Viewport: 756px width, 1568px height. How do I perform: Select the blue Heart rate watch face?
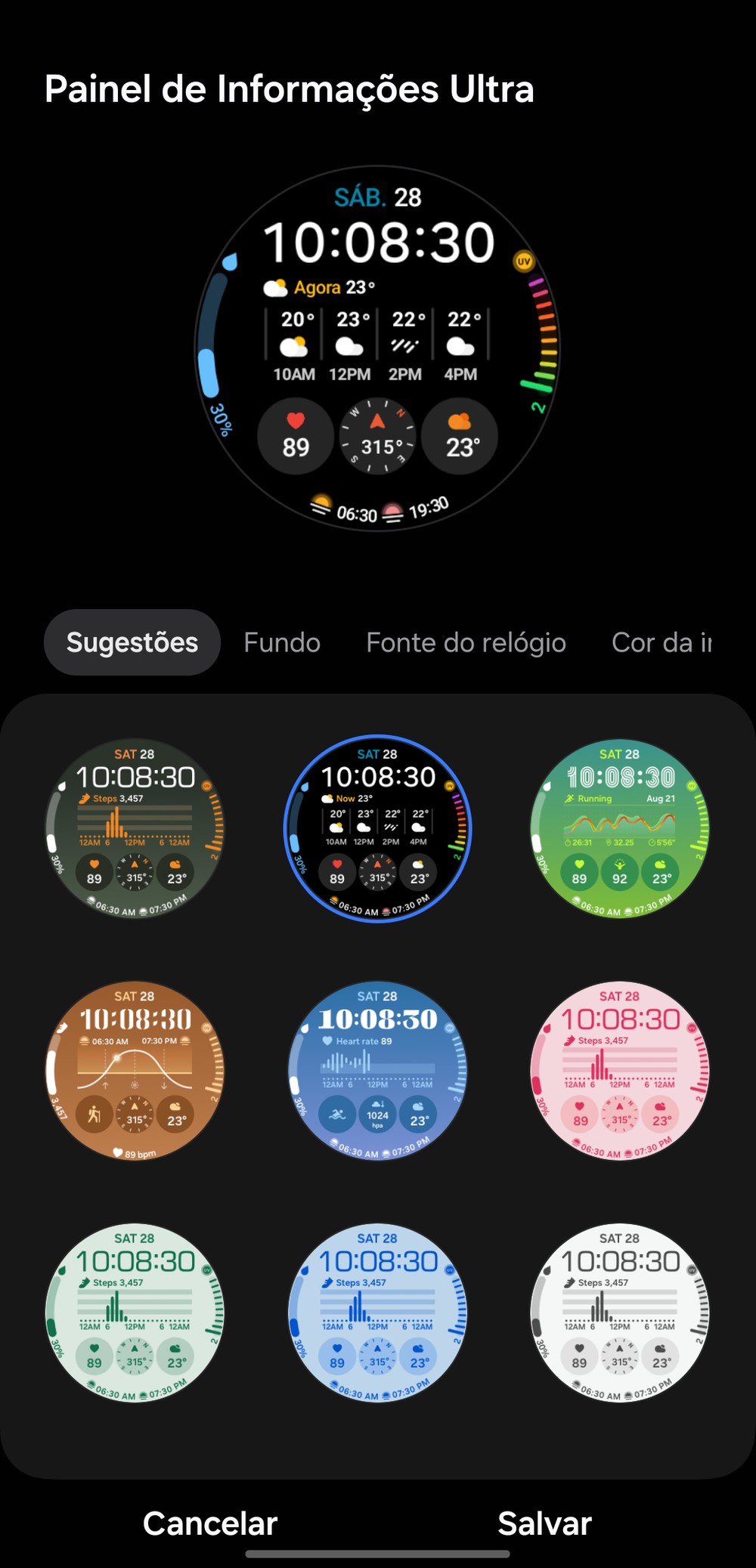(x=377, y=1071)
